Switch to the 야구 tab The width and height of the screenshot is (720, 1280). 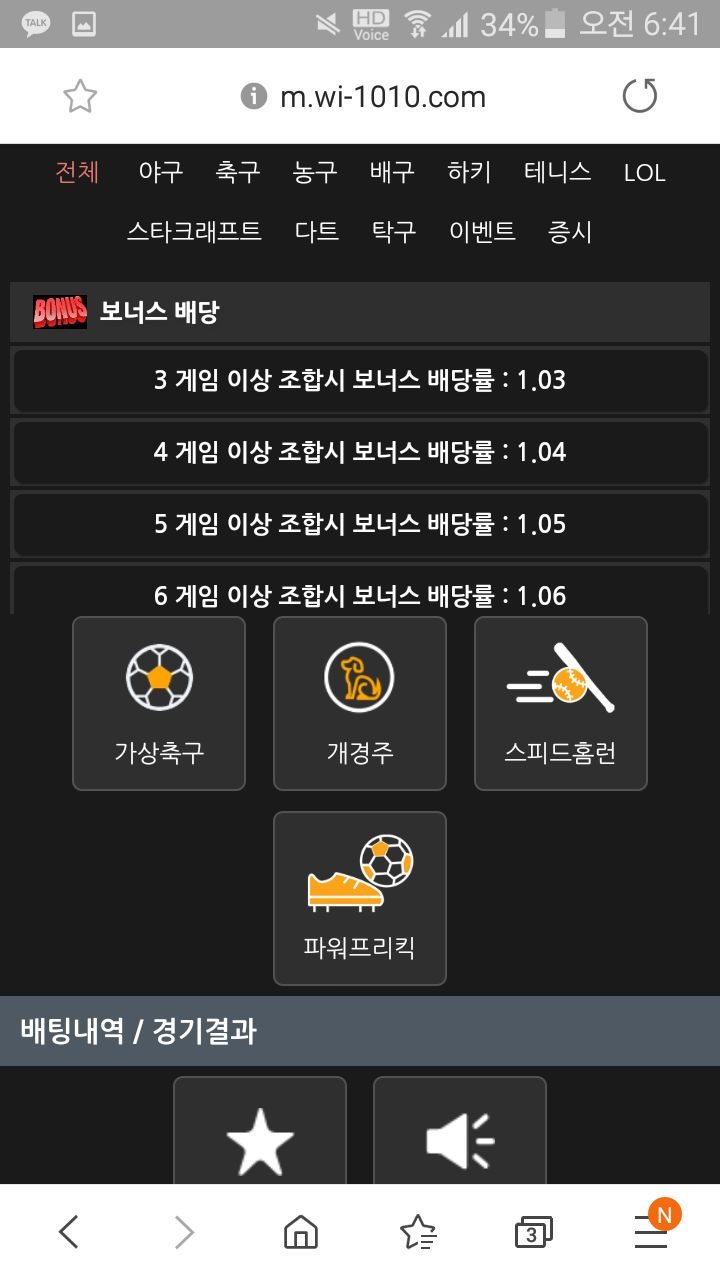[x=161, y=172]
